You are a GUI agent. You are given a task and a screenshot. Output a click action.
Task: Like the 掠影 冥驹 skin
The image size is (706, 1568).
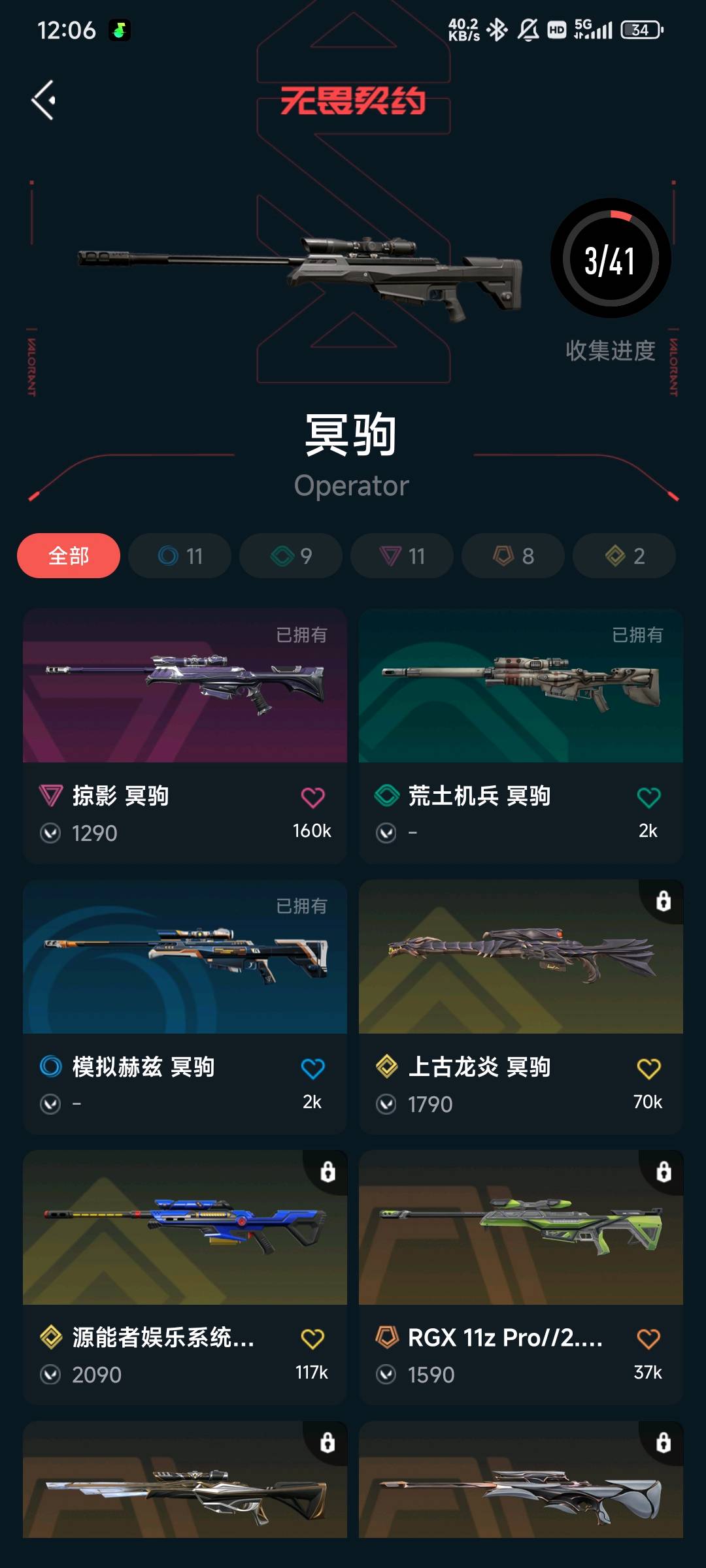click(x=312, y=797)
